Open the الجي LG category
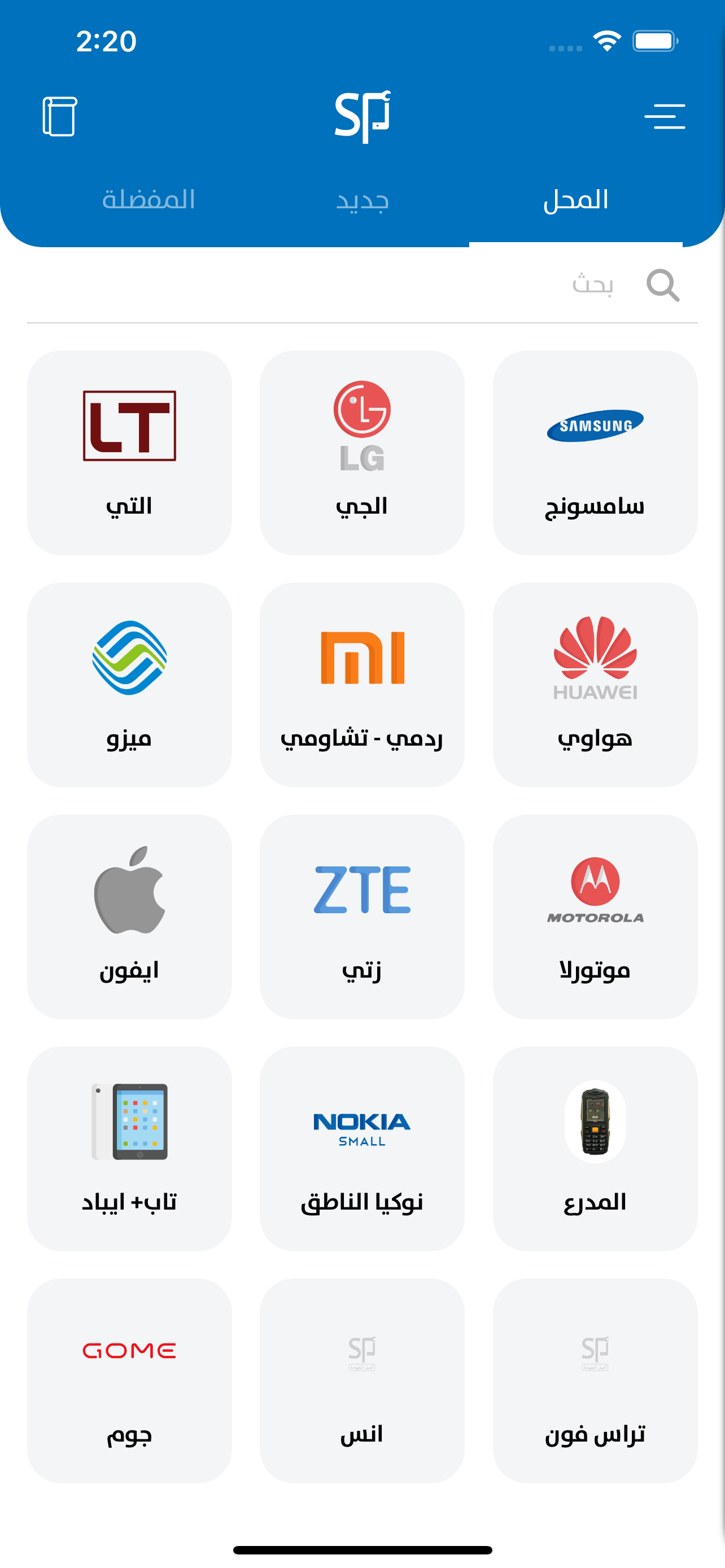725x1568 pixels. pyautogui.click(x=362, y=452)
